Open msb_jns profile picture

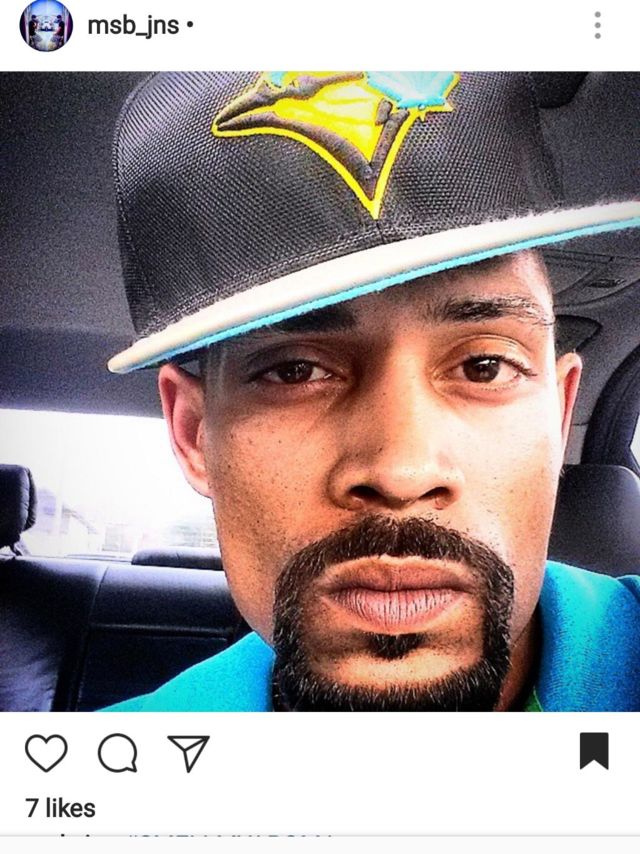pos(46,26)
